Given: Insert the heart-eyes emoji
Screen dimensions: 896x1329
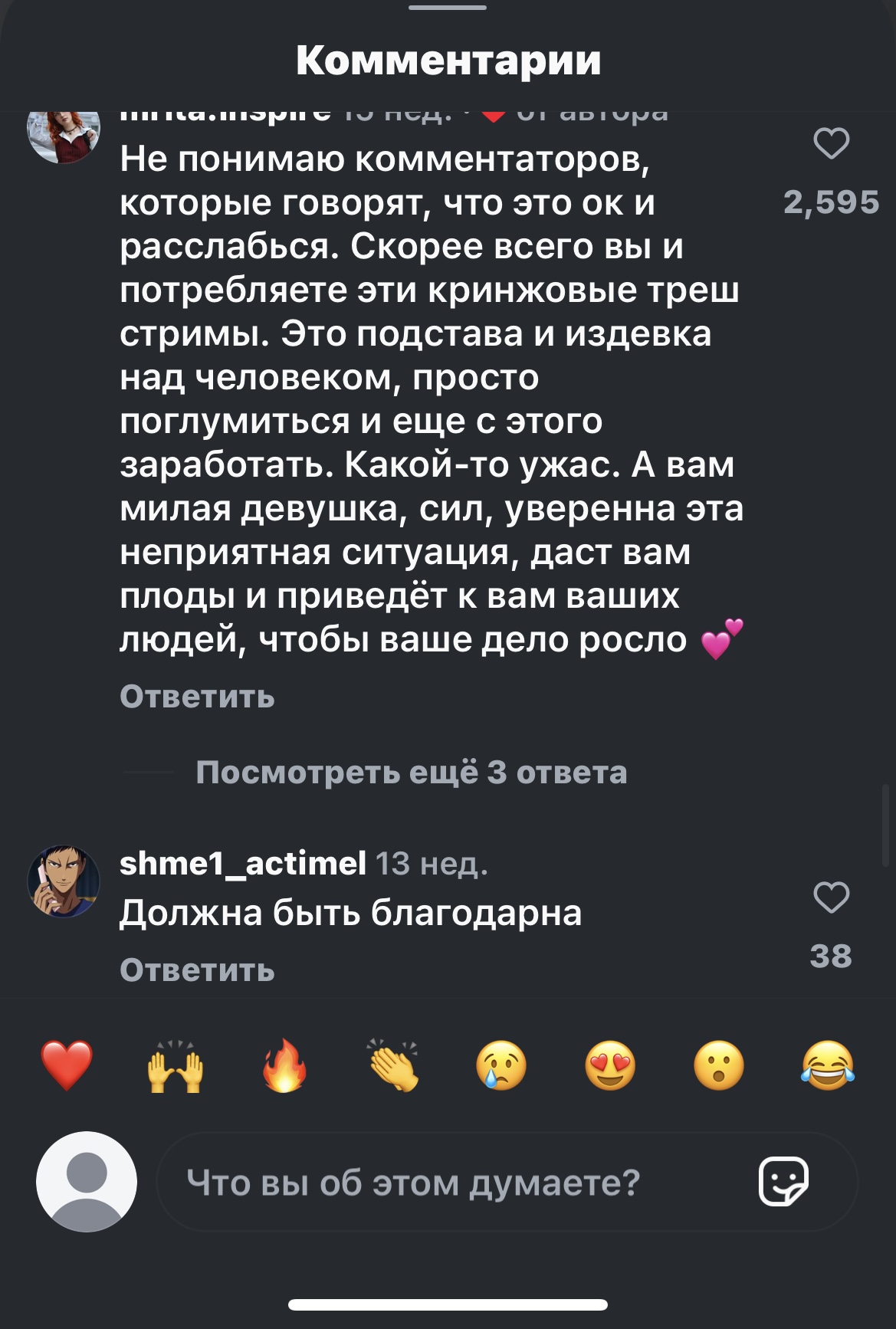Looking at the screenshot, I should coord(610,1065).
